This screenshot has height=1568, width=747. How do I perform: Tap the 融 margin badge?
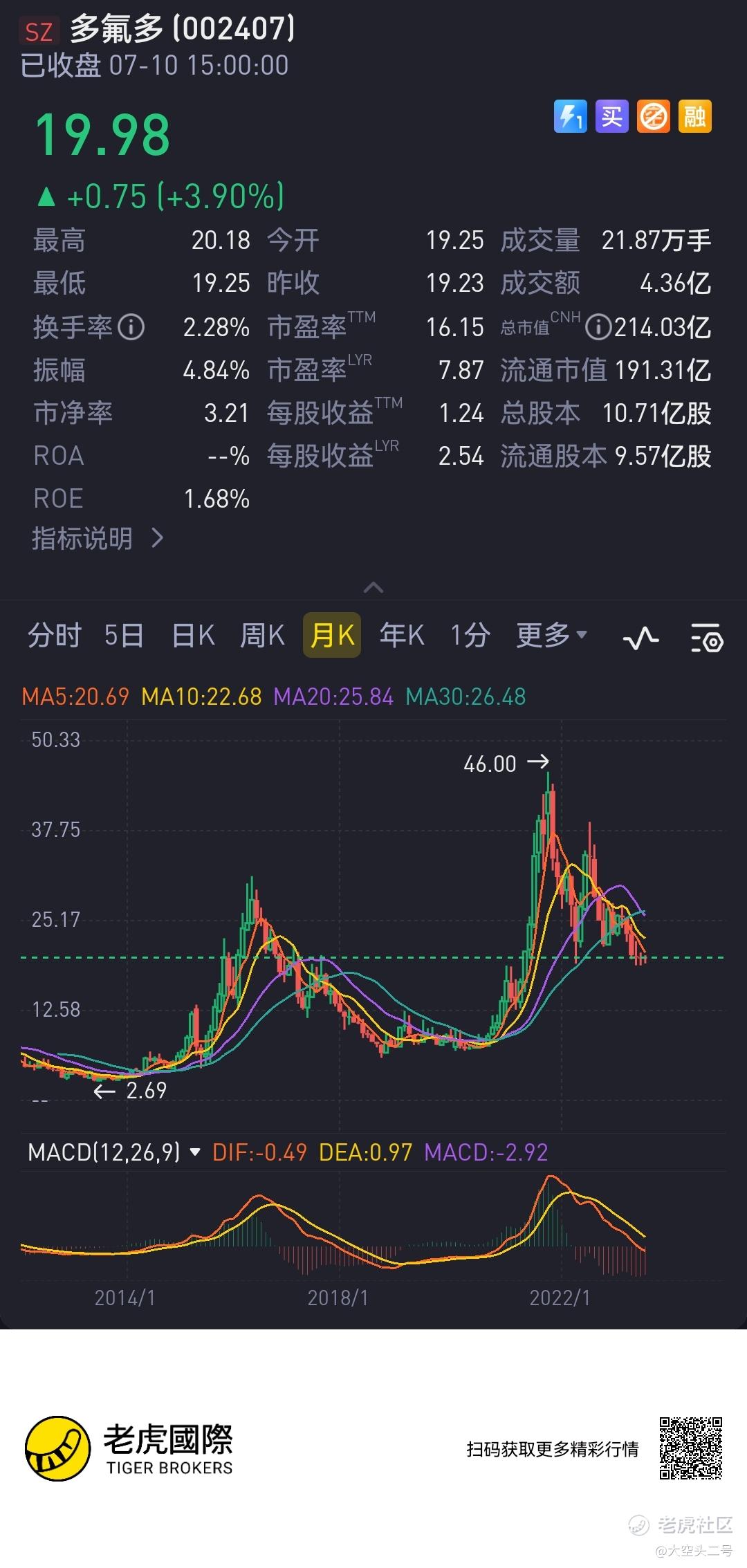(x=694, y=116)
